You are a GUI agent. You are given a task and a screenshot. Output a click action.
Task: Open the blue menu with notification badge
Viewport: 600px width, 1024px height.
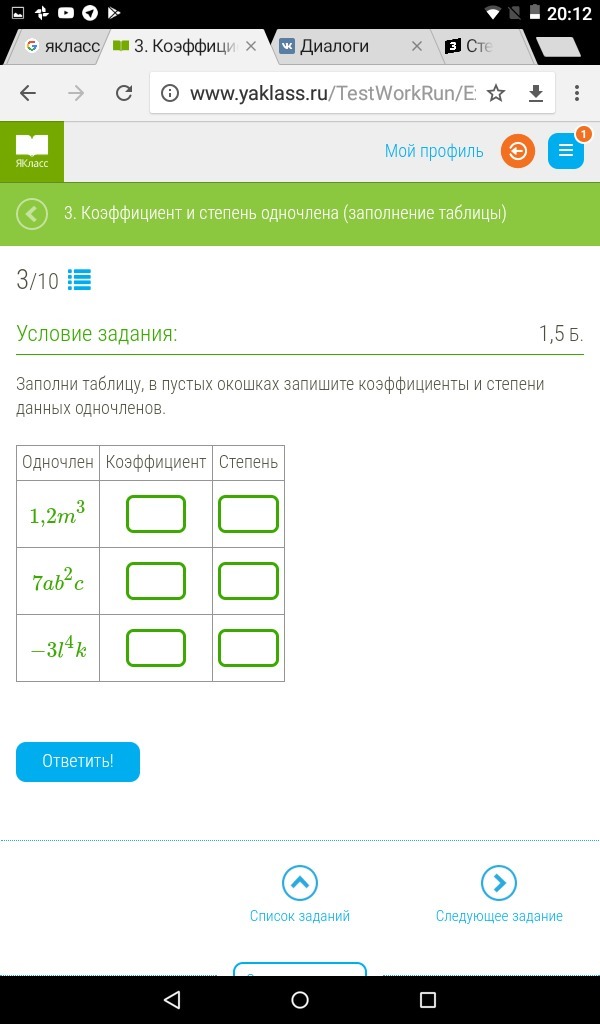pos(566,151)
